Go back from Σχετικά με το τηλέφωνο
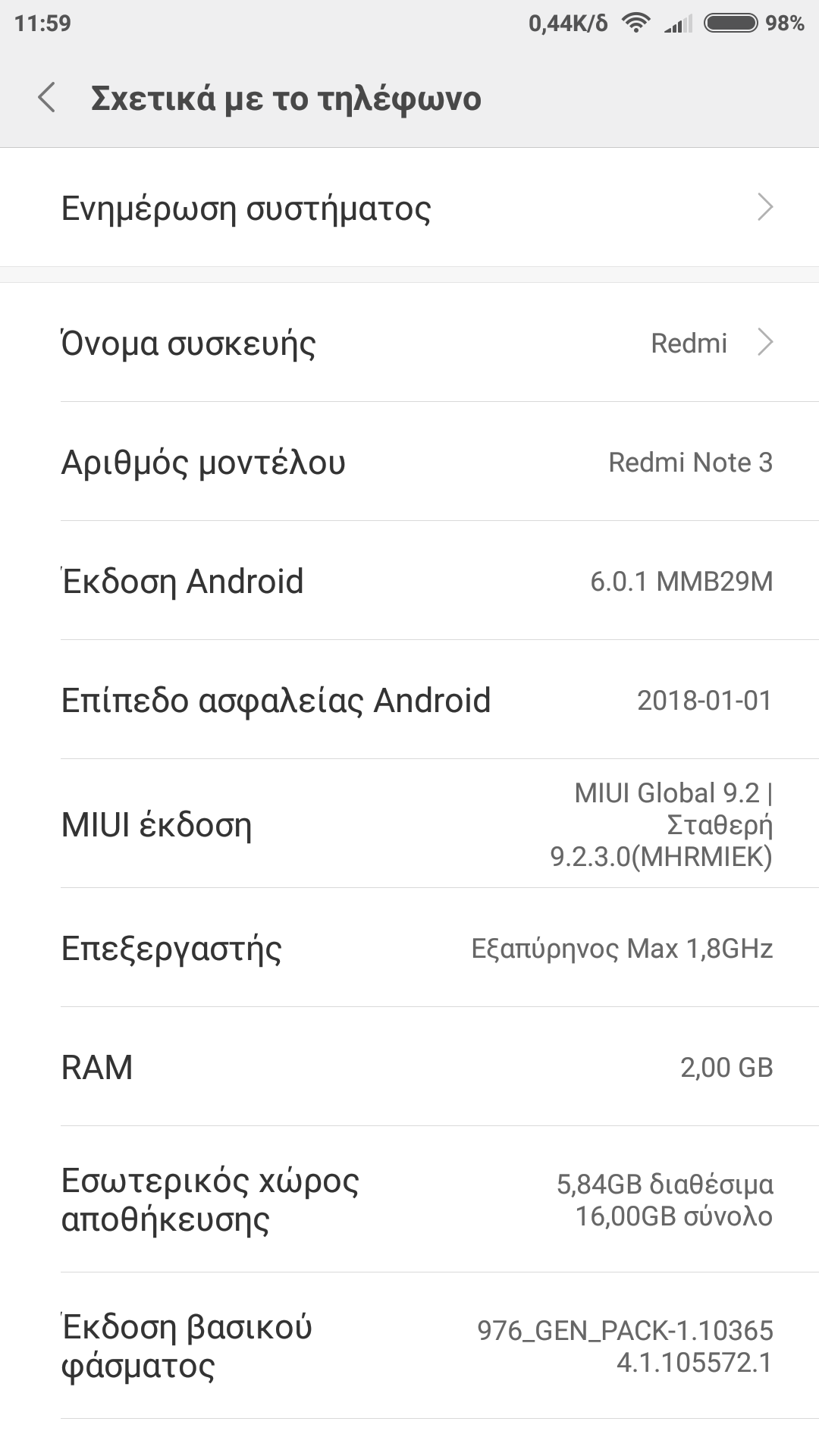Image resolution: width=819 pixels, height=1456 pixels. [47, 98]
